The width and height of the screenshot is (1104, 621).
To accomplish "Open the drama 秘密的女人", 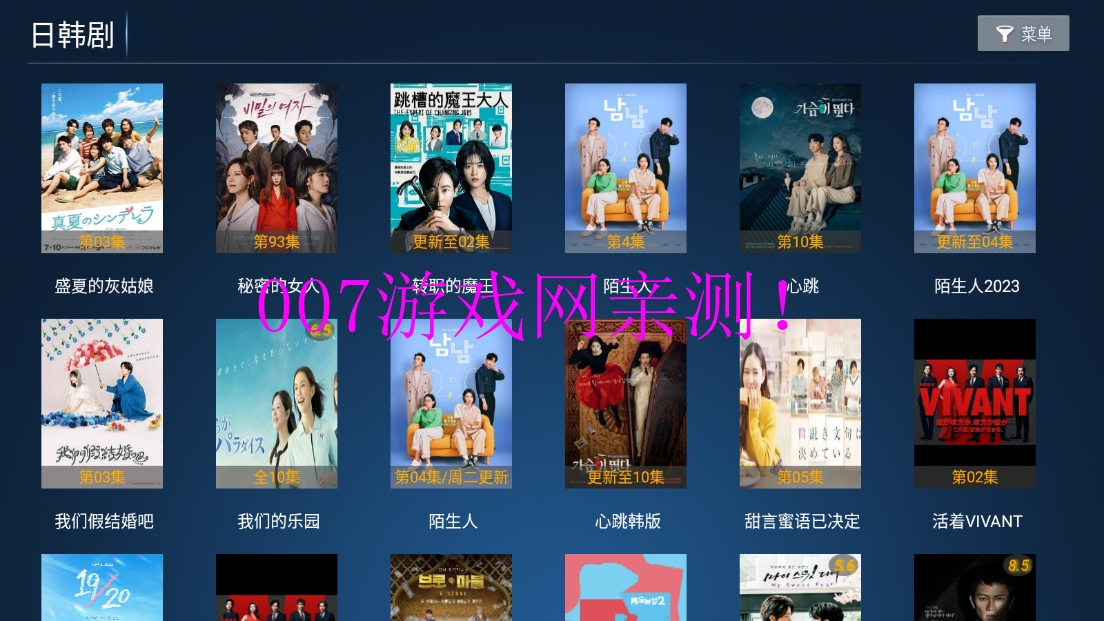I will pyautogui.click(x=277, y=168).
